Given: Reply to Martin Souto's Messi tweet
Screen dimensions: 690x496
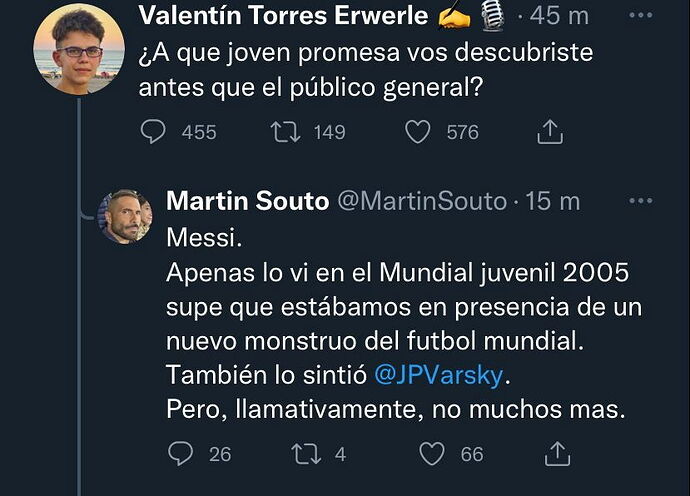Looking at the screenshot, I should [182, 454].
